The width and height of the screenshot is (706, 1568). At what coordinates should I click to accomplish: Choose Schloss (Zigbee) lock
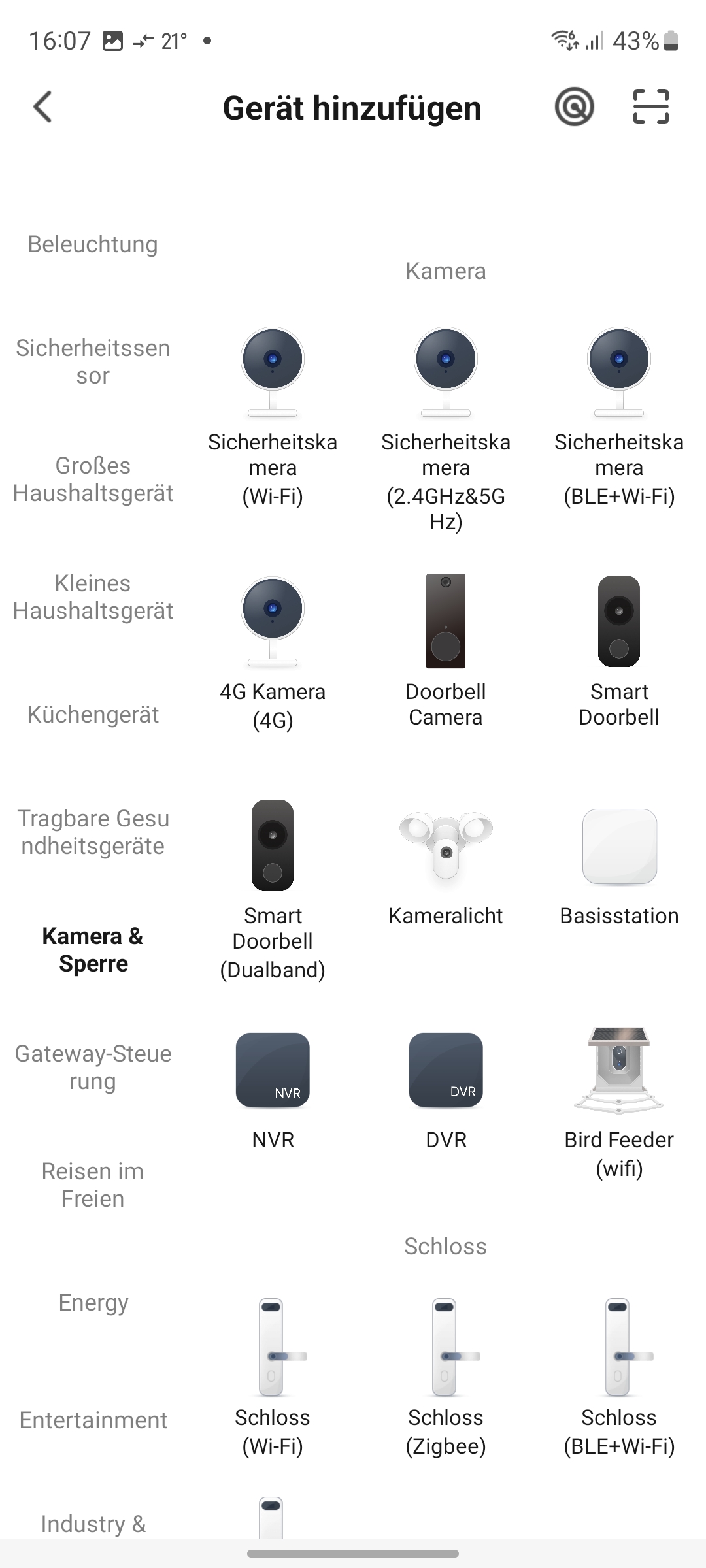[446, 1379]
